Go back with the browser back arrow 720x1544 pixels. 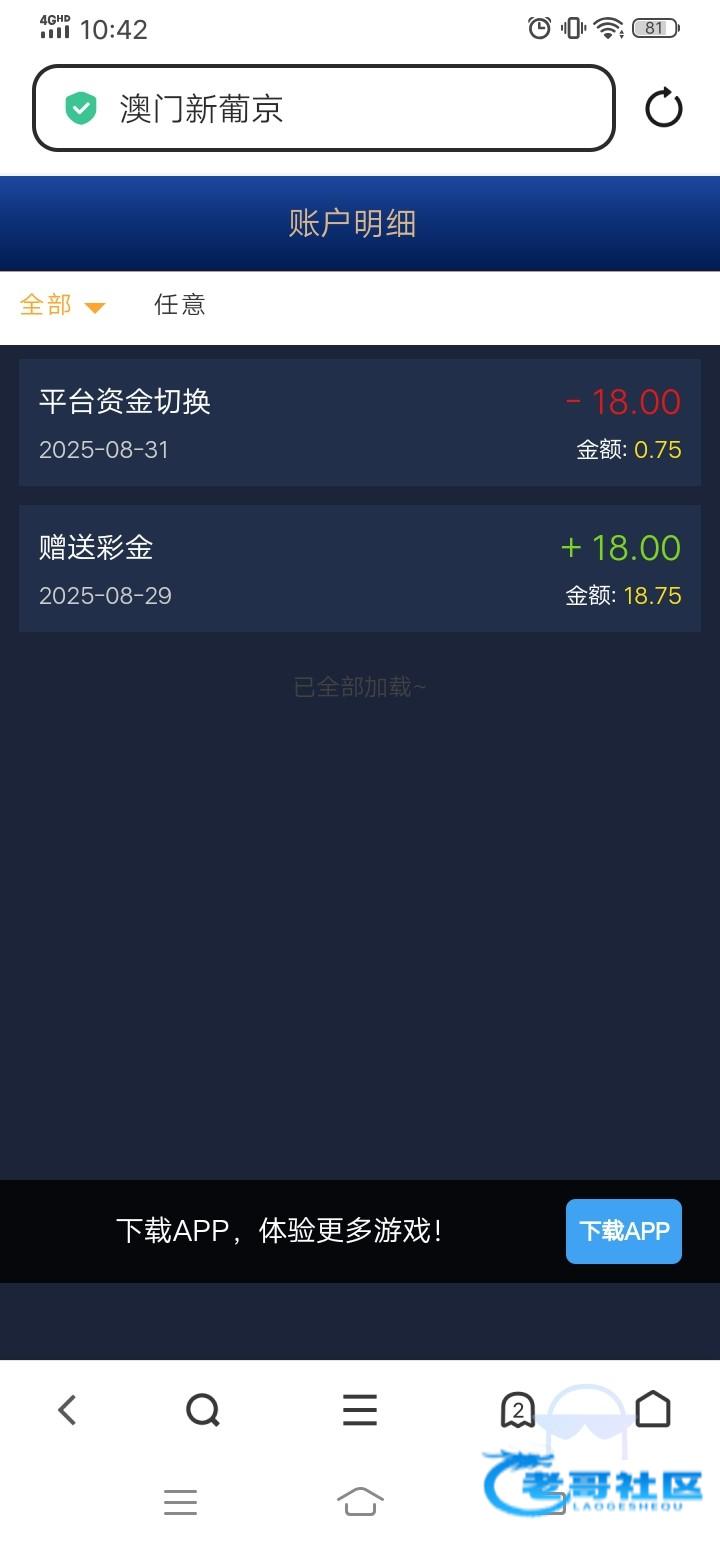coord(67,1410)
